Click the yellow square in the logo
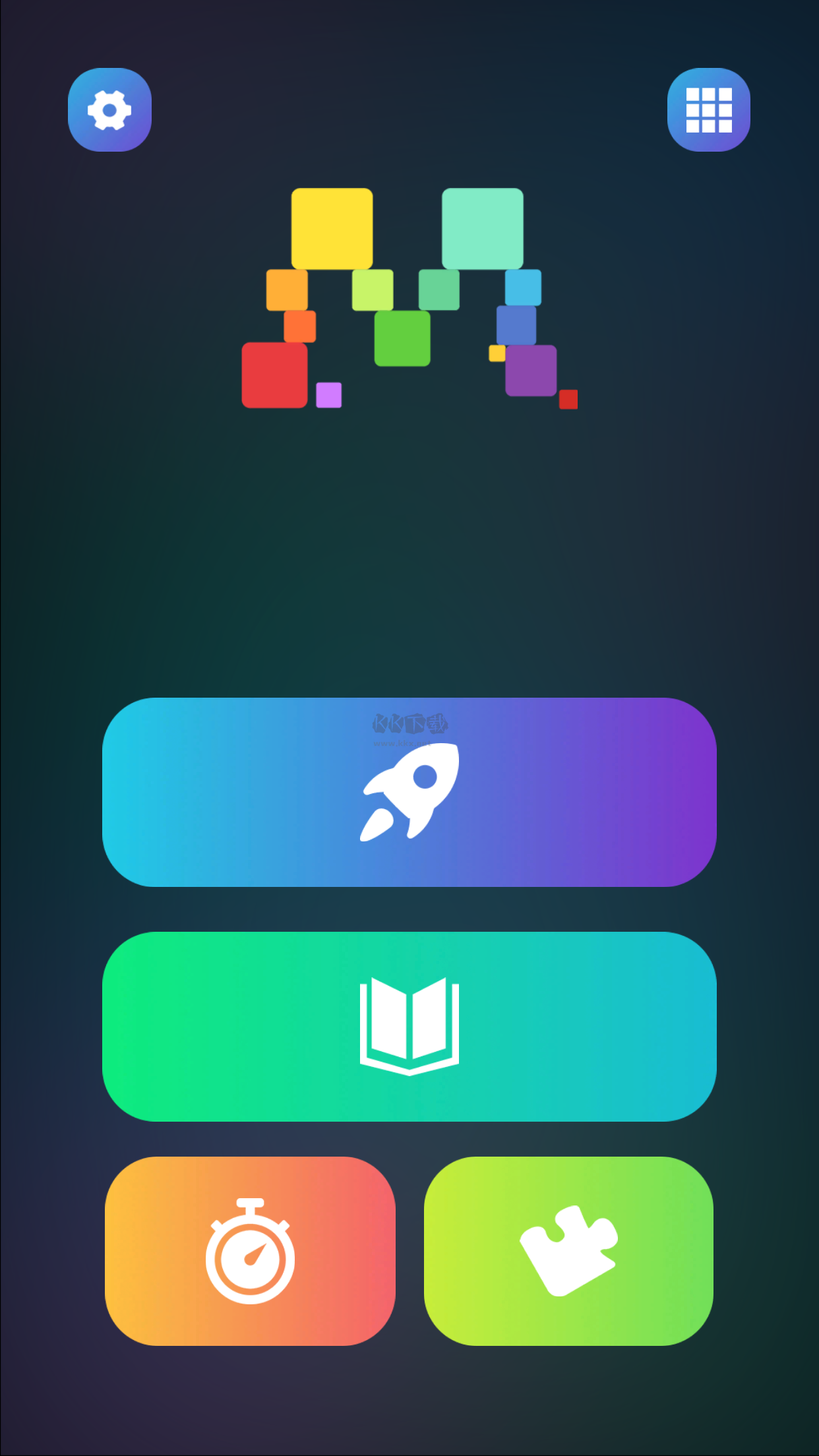This screenshot has height=1456, width=819. click(x=332, y=228)
